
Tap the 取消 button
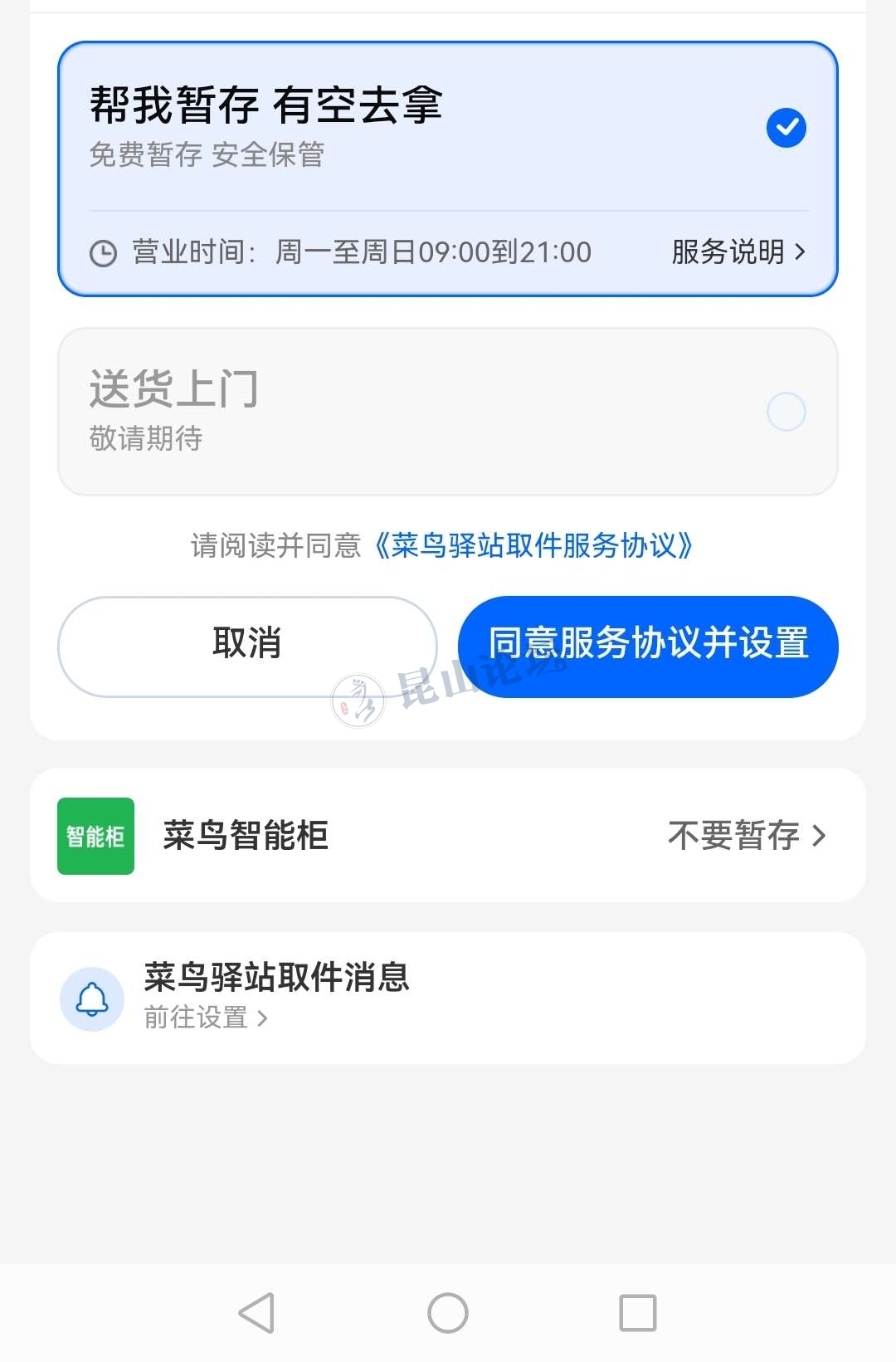coord(247,645)
